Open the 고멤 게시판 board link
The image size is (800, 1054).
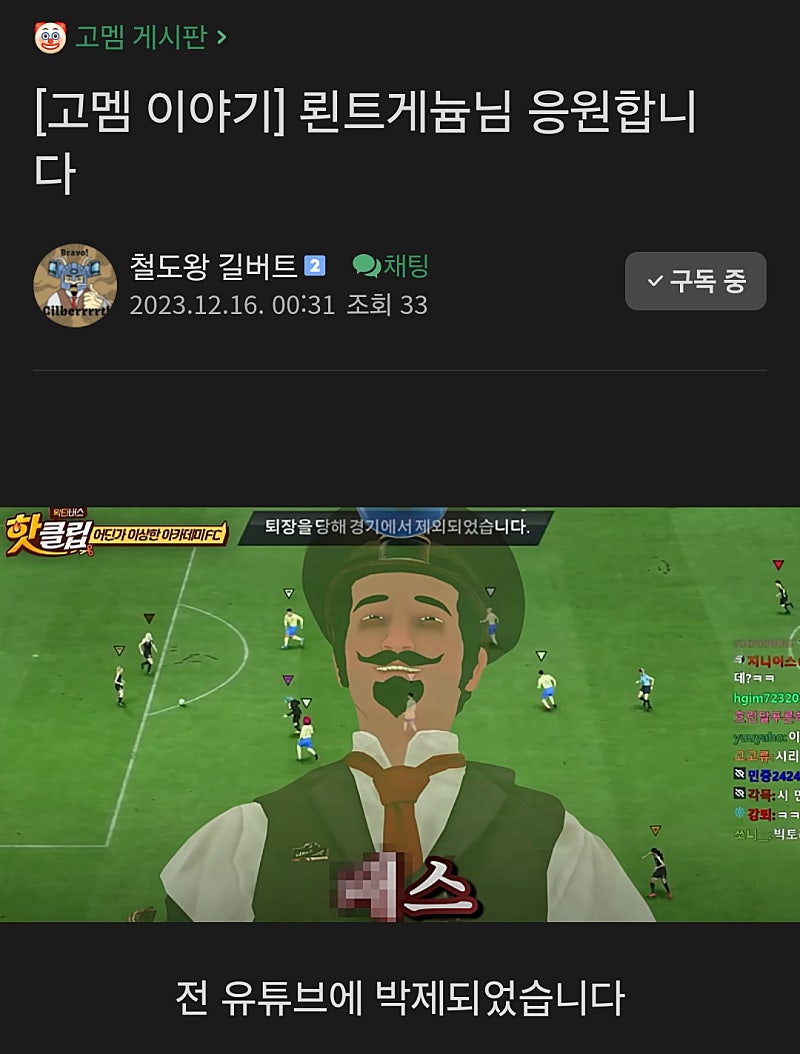(x=140, y=38)
